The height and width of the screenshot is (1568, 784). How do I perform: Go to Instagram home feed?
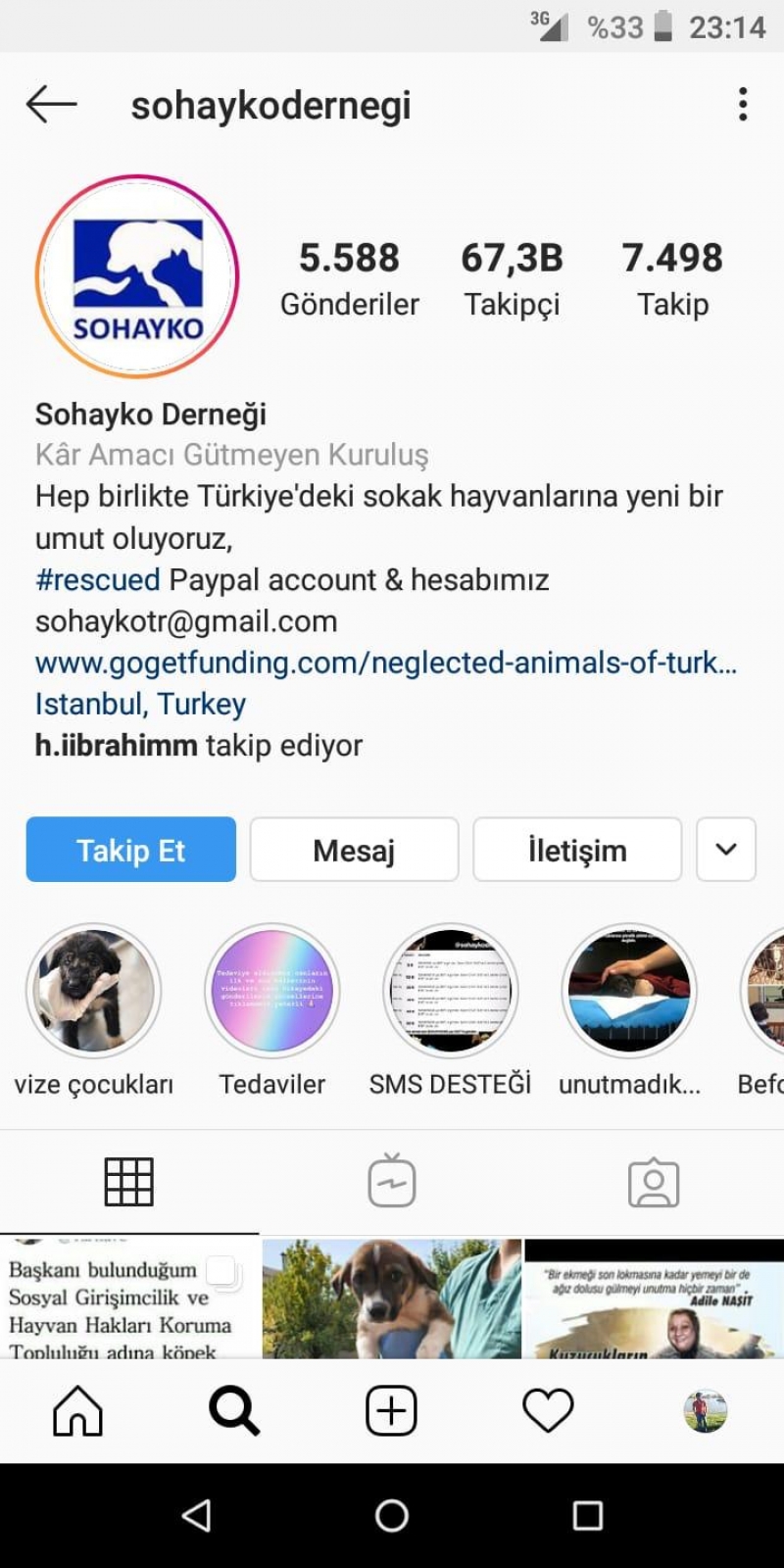[78, 1411]
